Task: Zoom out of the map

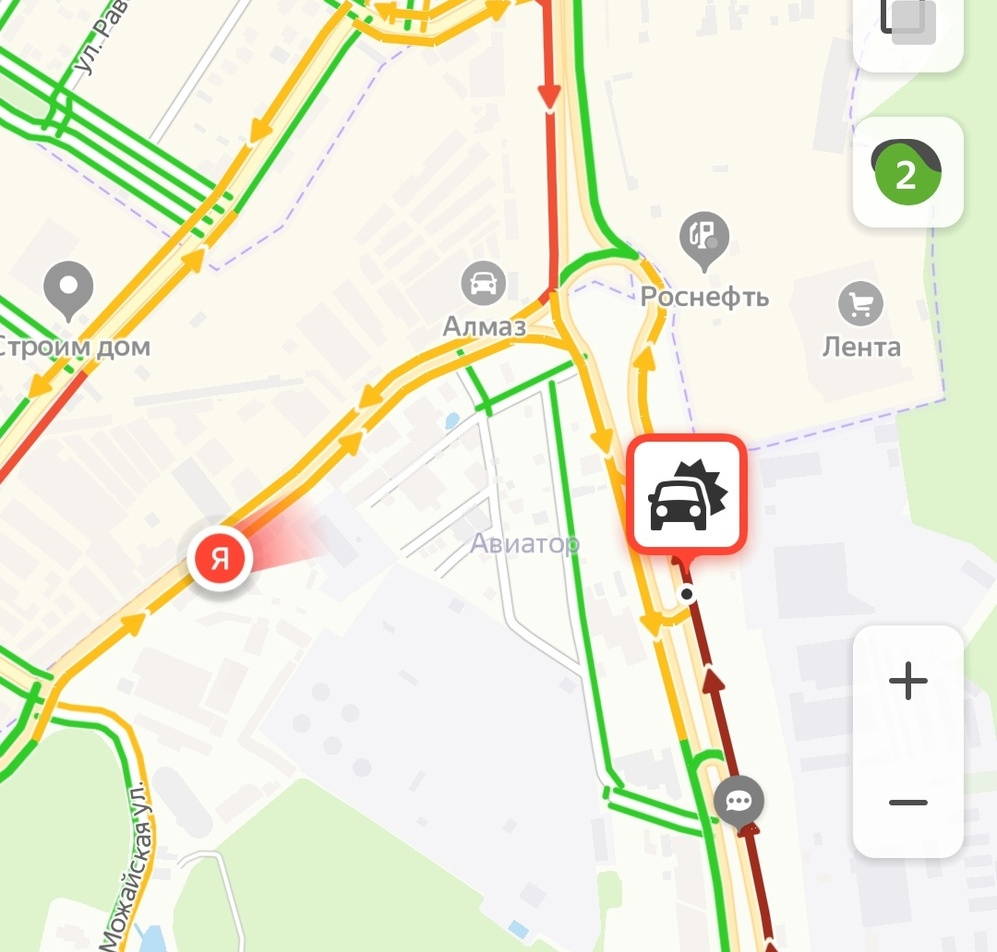Action: click(x=908, y=803)
